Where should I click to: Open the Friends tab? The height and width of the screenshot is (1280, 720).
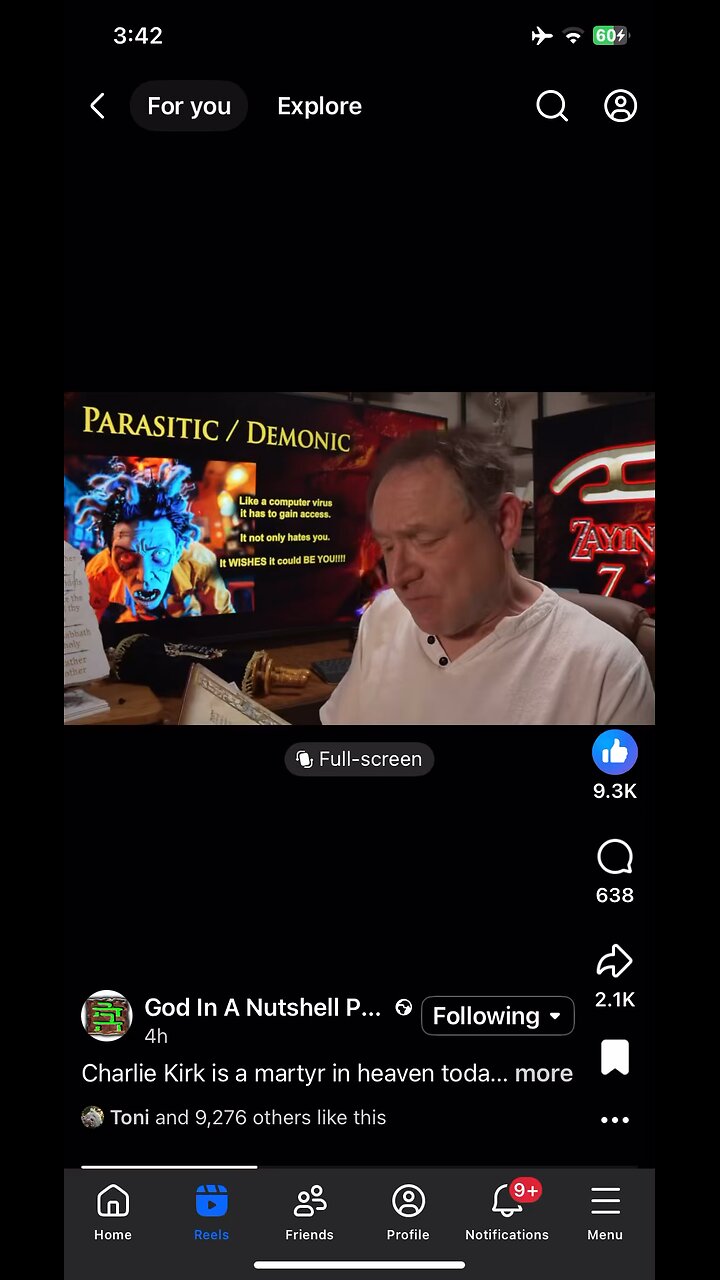pos(309,1211)
